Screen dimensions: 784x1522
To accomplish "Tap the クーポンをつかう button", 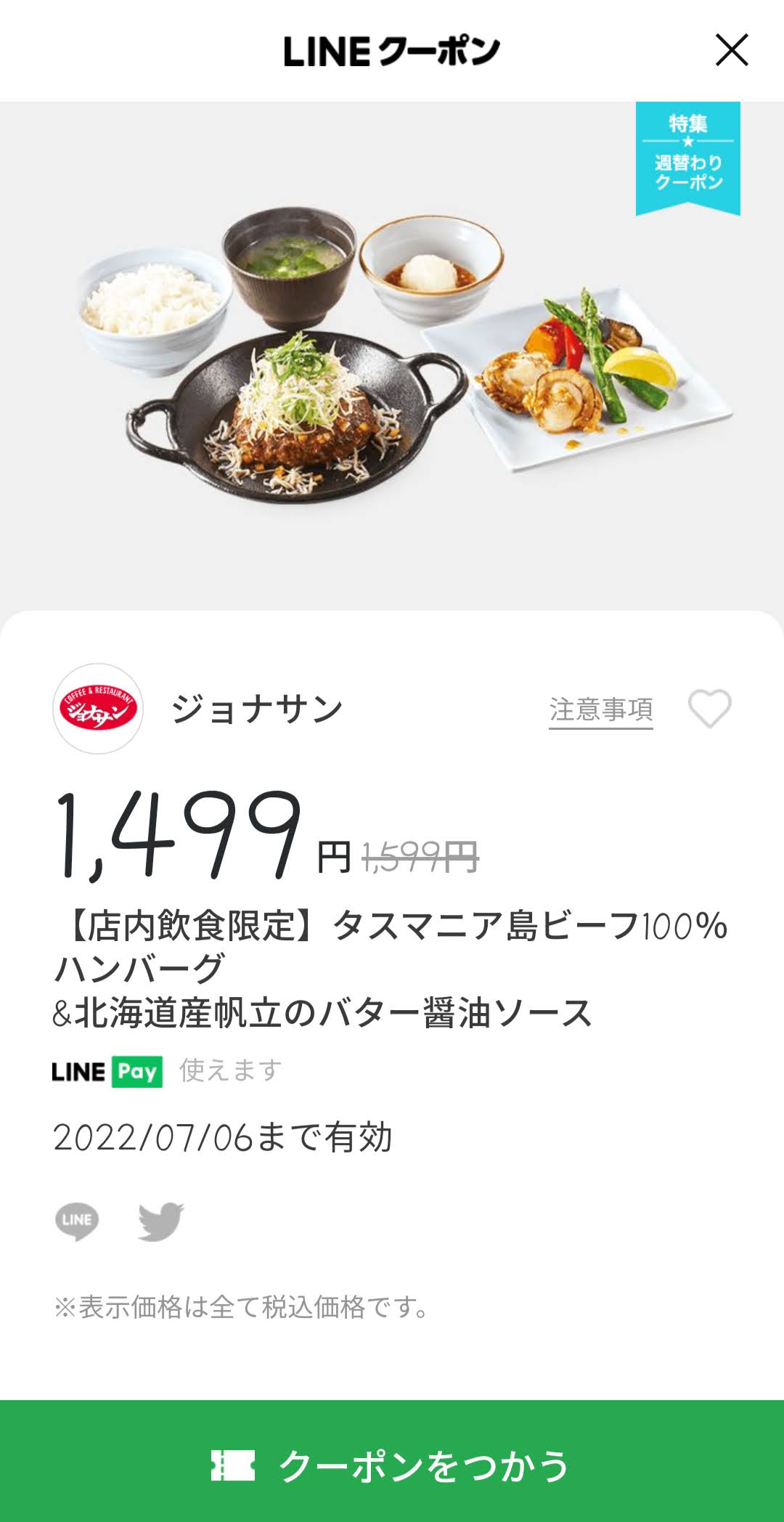I will click(x=392, y=1465).
